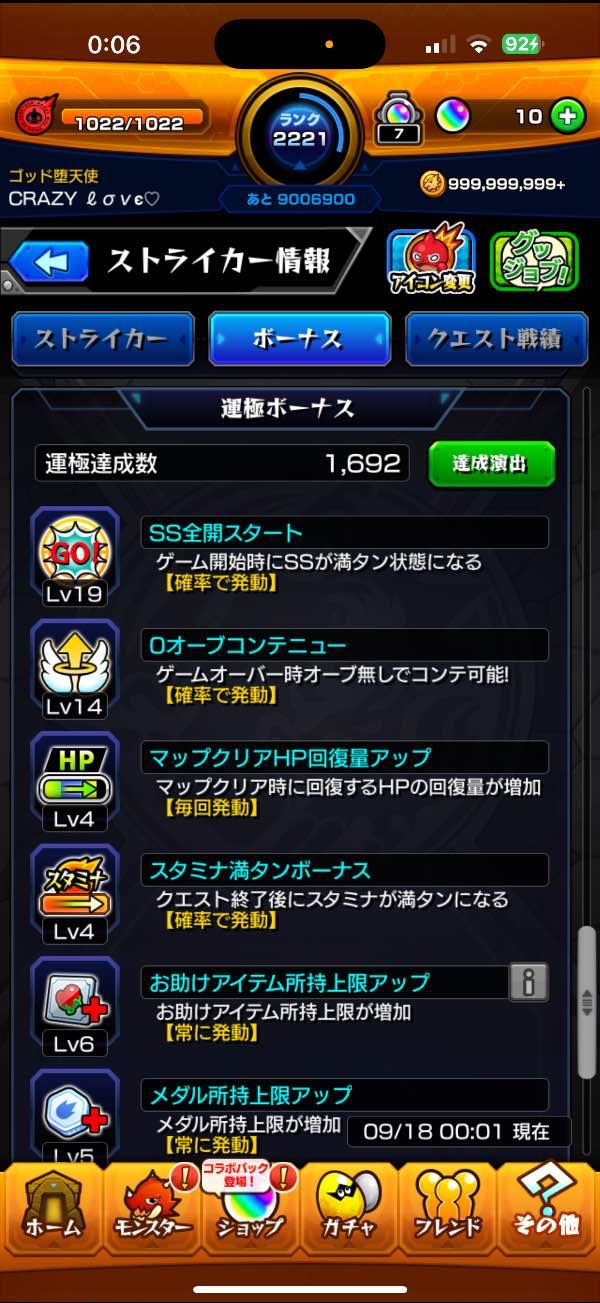600x1303 pixels.
Task: Open the クエスト戦績 tab
Action: click(x=496, y=339)
